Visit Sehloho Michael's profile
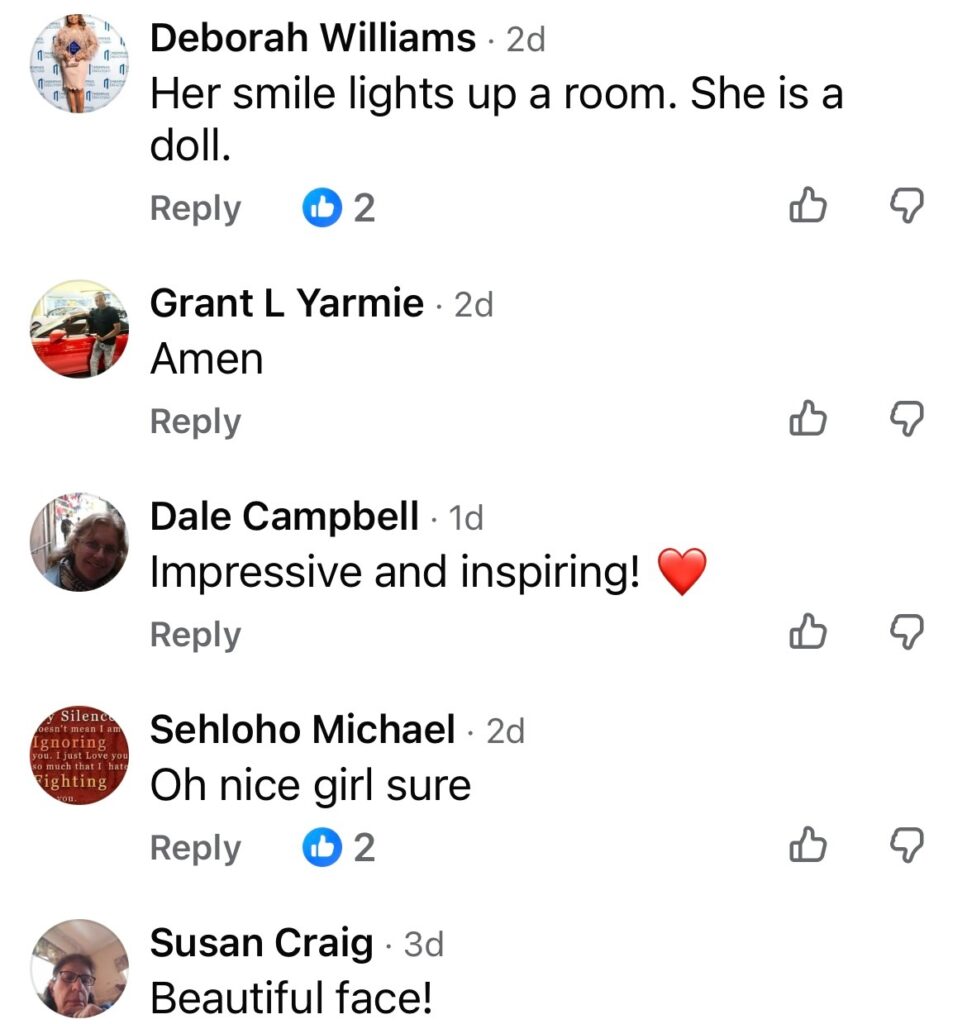The width and height of the screenshot is (967, 1024). (79, 755)
